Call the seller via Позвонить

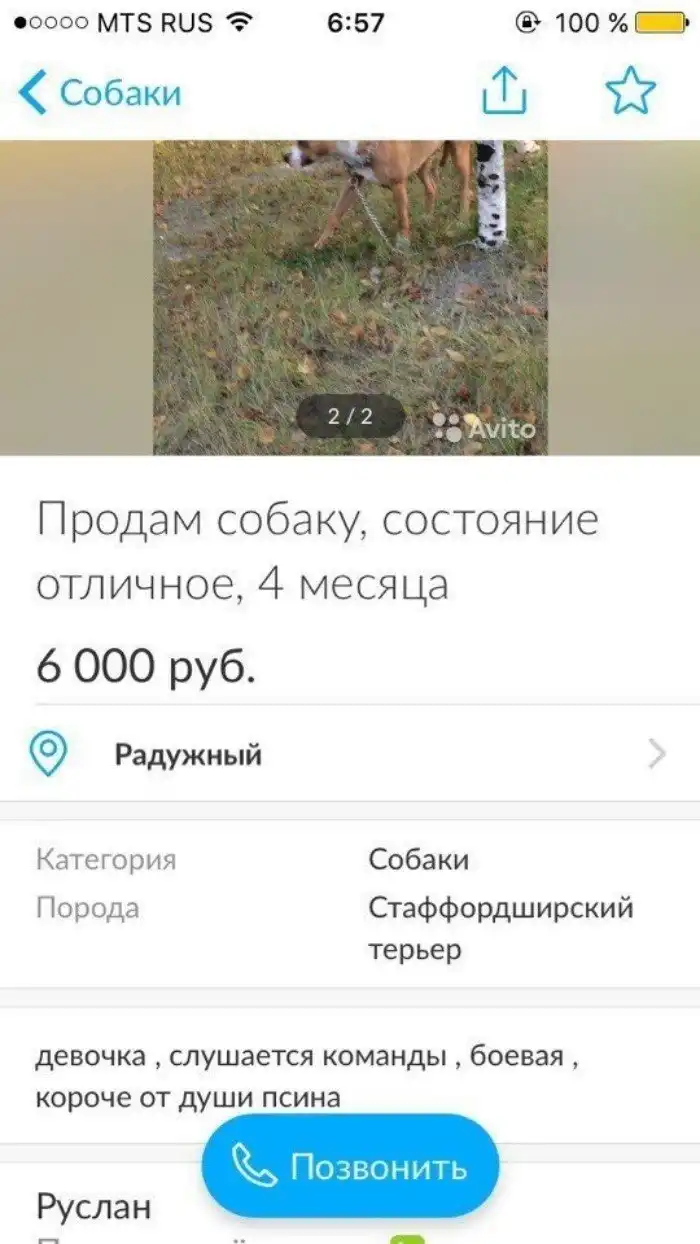tap(350, 1166)
